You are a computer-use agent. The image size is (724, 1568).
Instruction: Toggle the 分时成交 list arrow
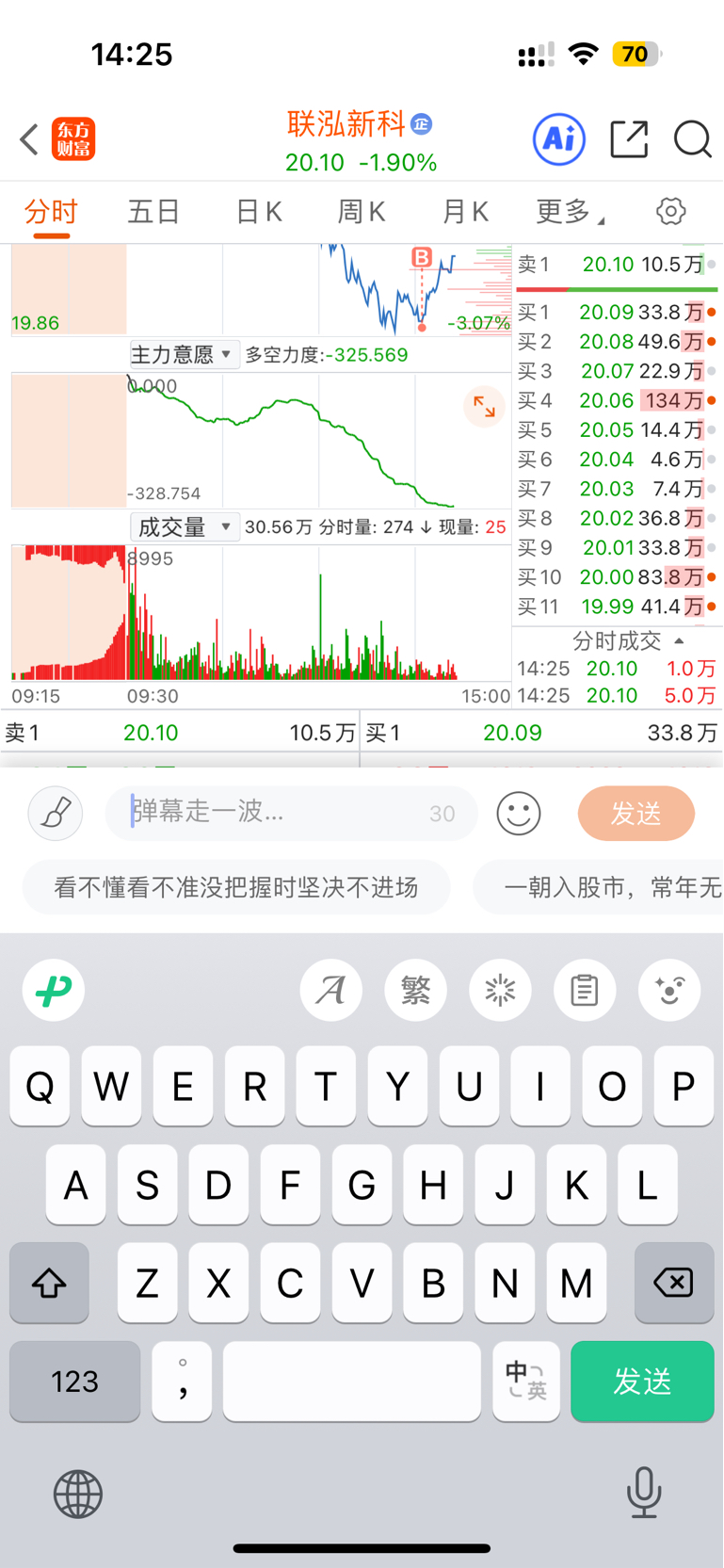(680, 641)
